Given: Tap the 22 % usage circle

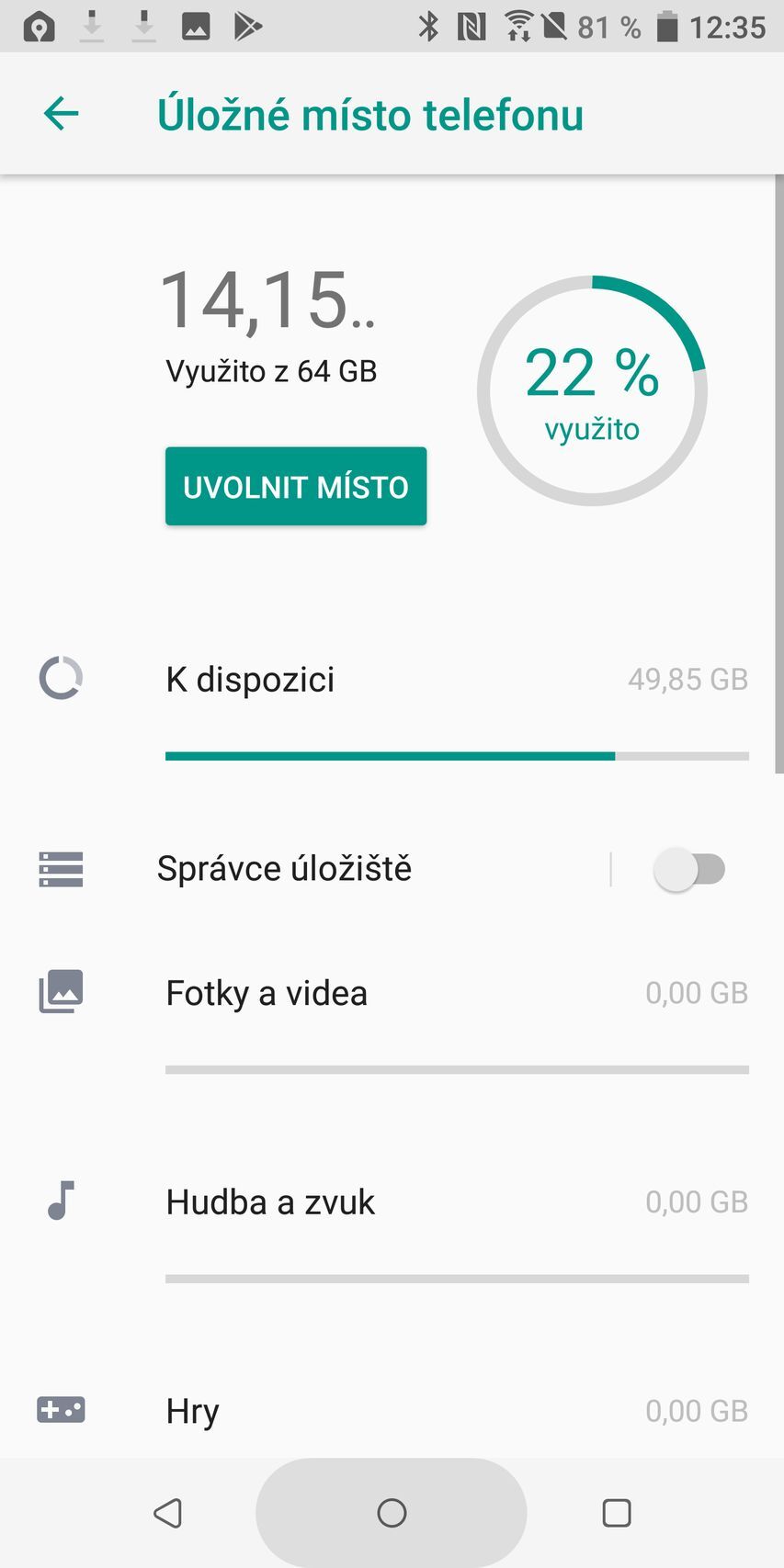Looking at the screenshot, I should tap(591, 391).
